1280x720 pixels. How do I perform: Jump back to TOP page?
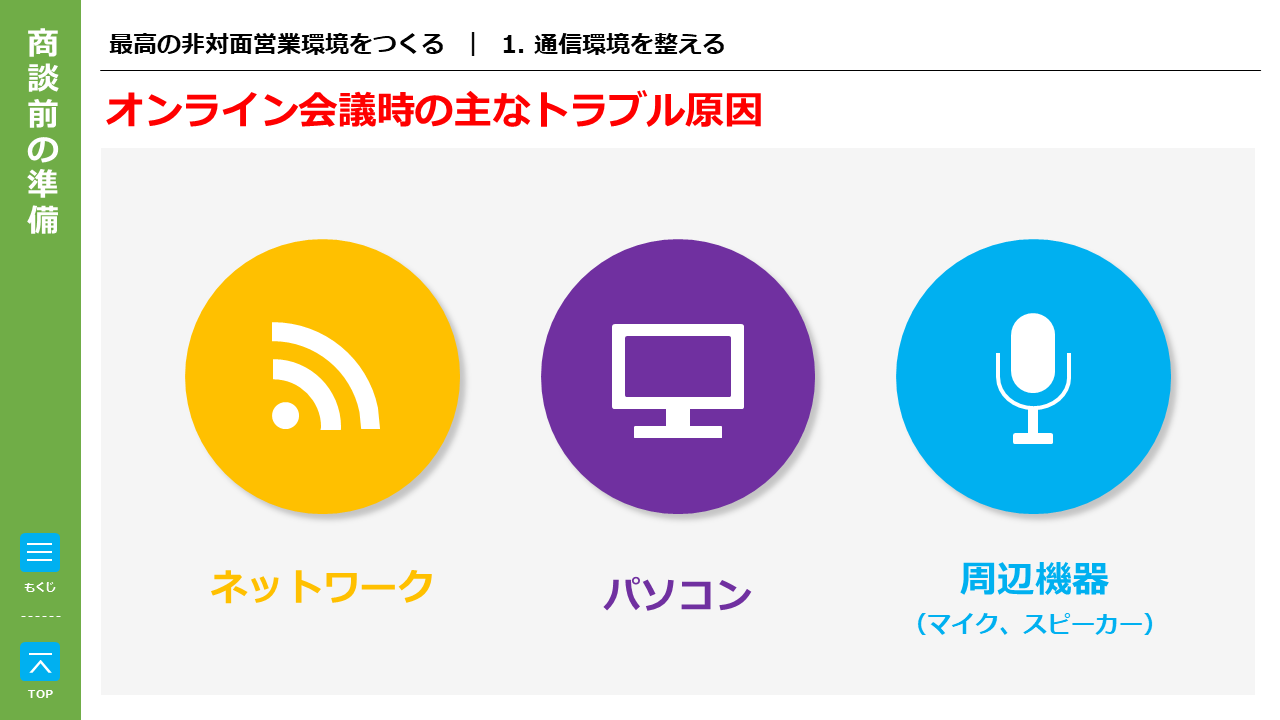[40, 662]
